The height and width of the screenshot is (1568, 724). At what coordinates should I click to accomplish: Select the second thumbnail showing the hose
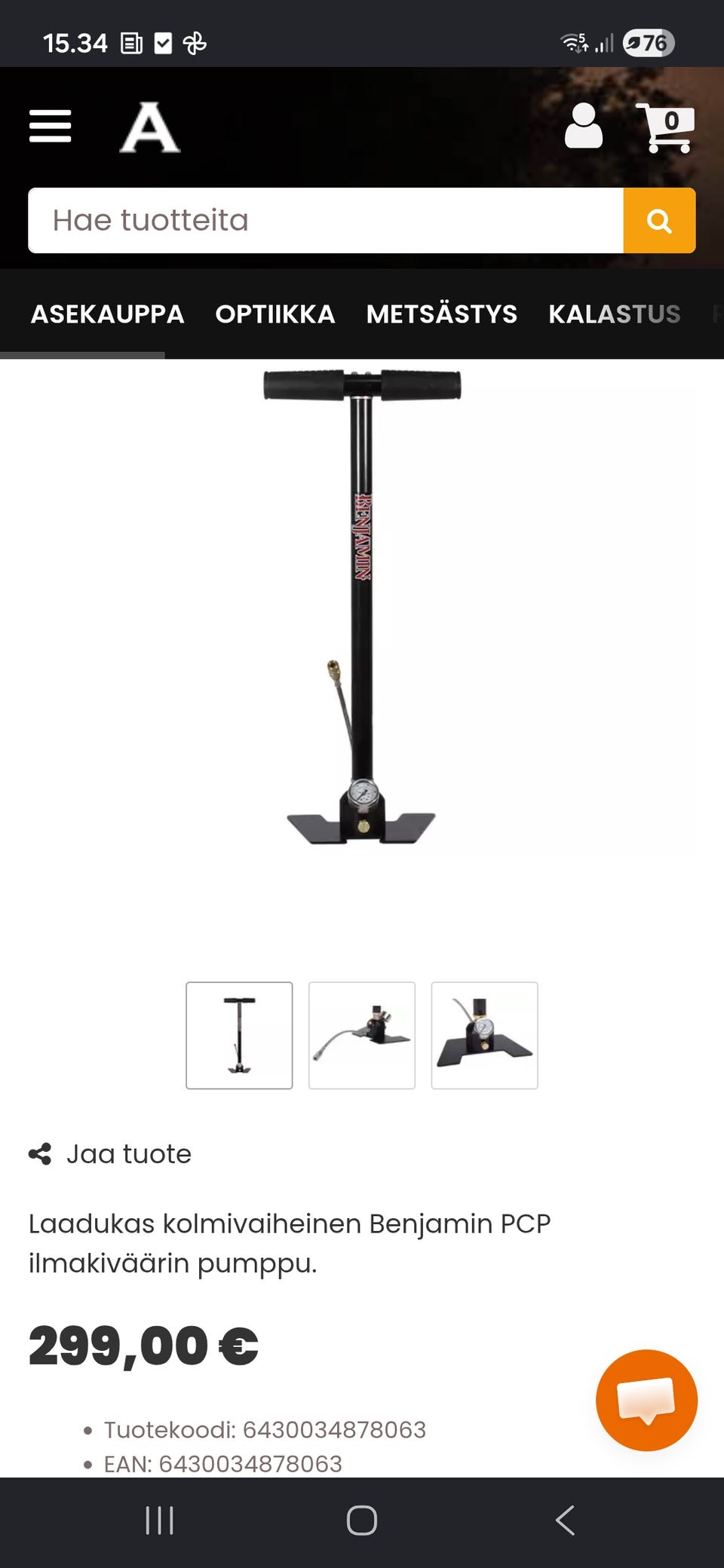[362, 1035]
